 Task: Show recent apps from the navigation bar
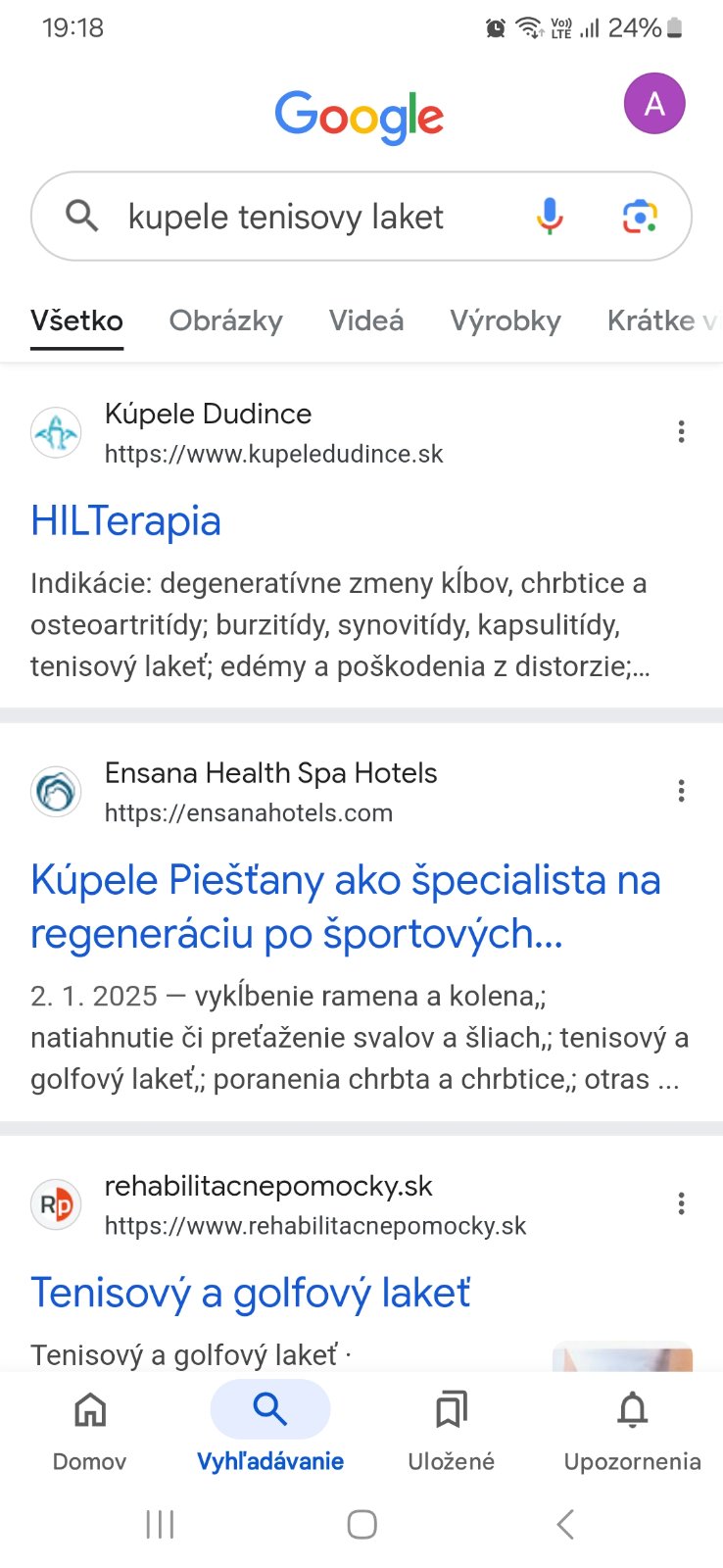(x=160, y=1524)
